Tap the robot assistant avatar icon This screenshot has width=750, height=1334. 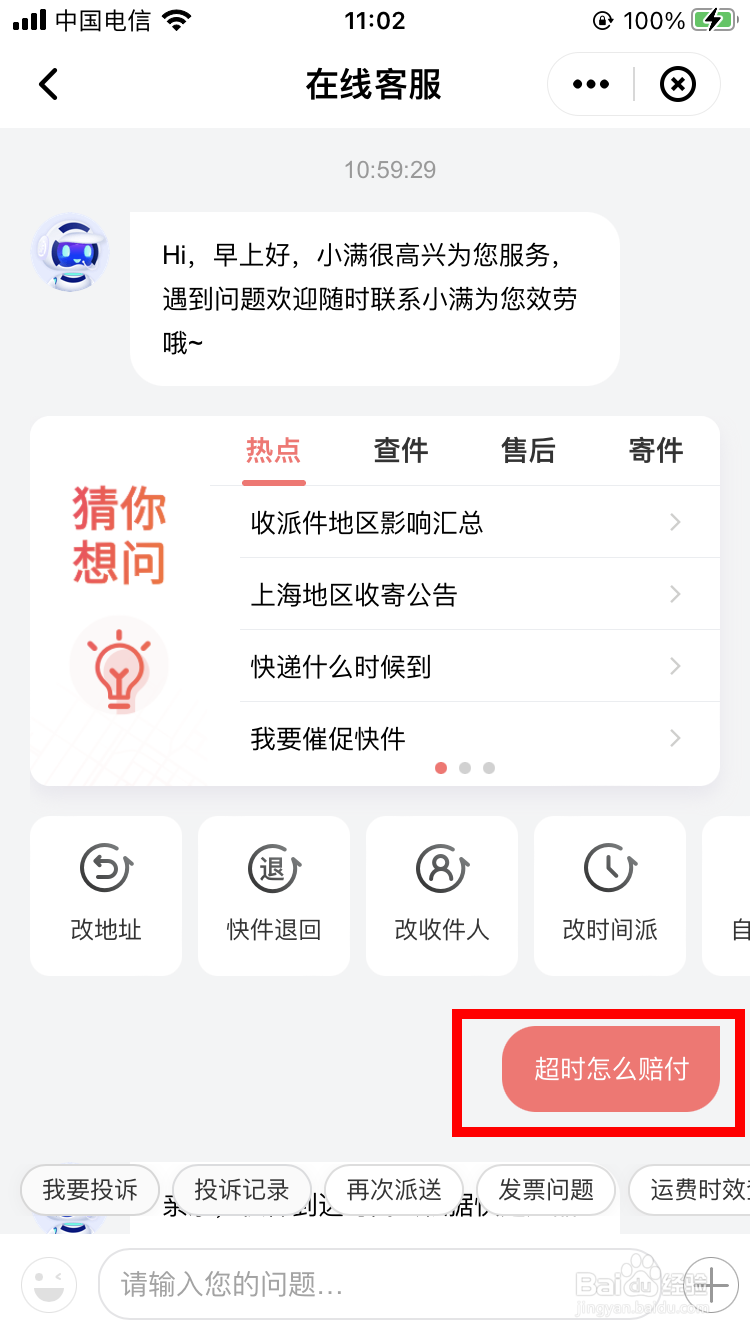click(70, 253)
